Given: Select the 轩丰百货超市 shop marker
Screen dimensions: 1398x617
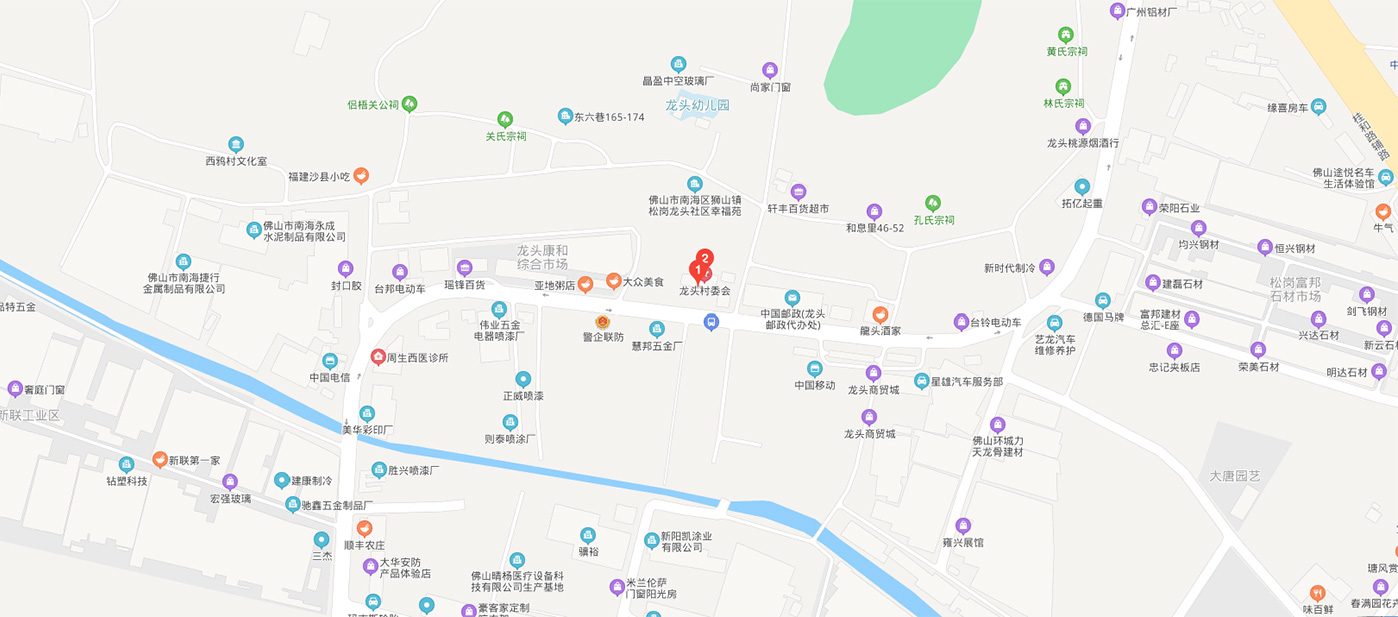Looking at the screenshot, I should click(x=798, y=192).
